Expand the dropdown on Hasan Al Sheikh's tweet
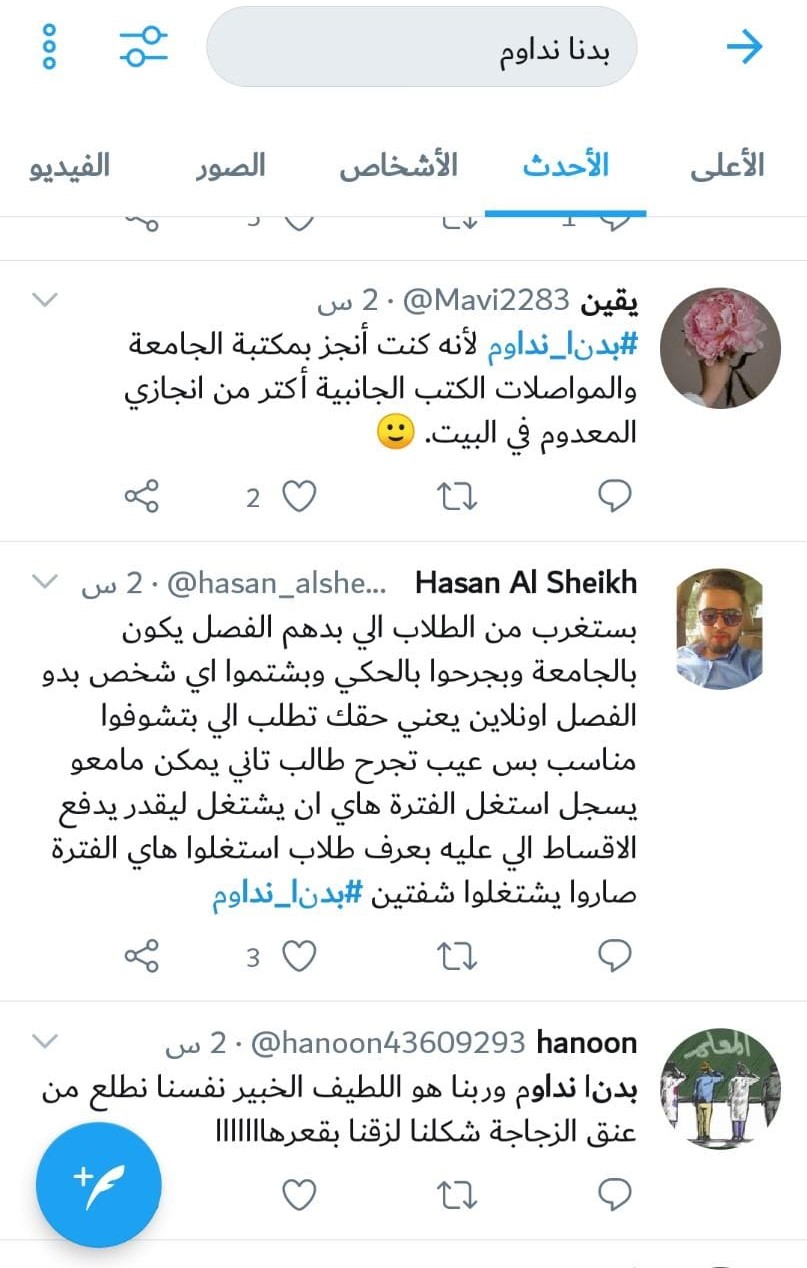 point(47,583)
